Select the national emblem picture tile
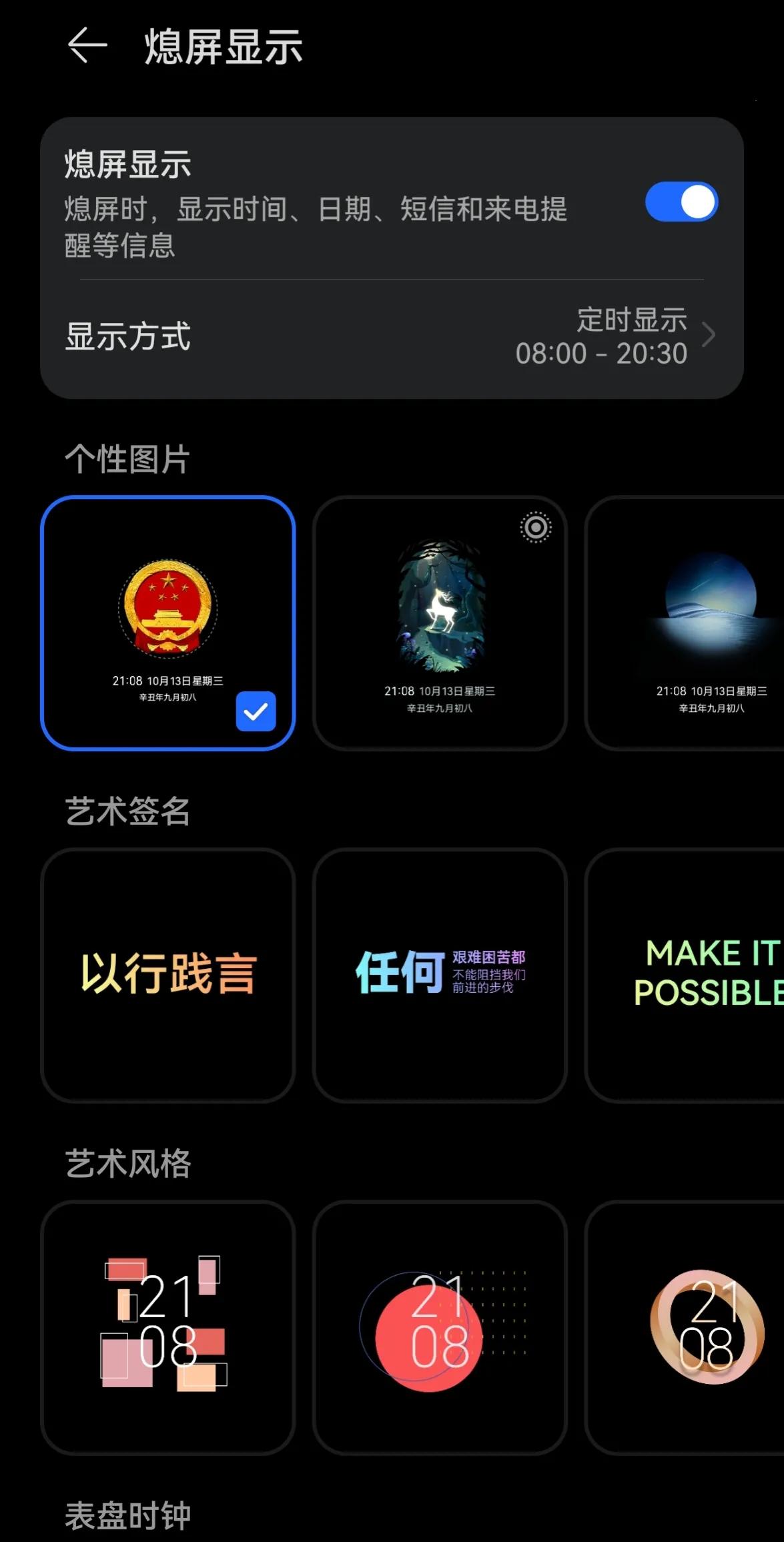This screenshot has height=1542, width=784. tap(168, 623)
